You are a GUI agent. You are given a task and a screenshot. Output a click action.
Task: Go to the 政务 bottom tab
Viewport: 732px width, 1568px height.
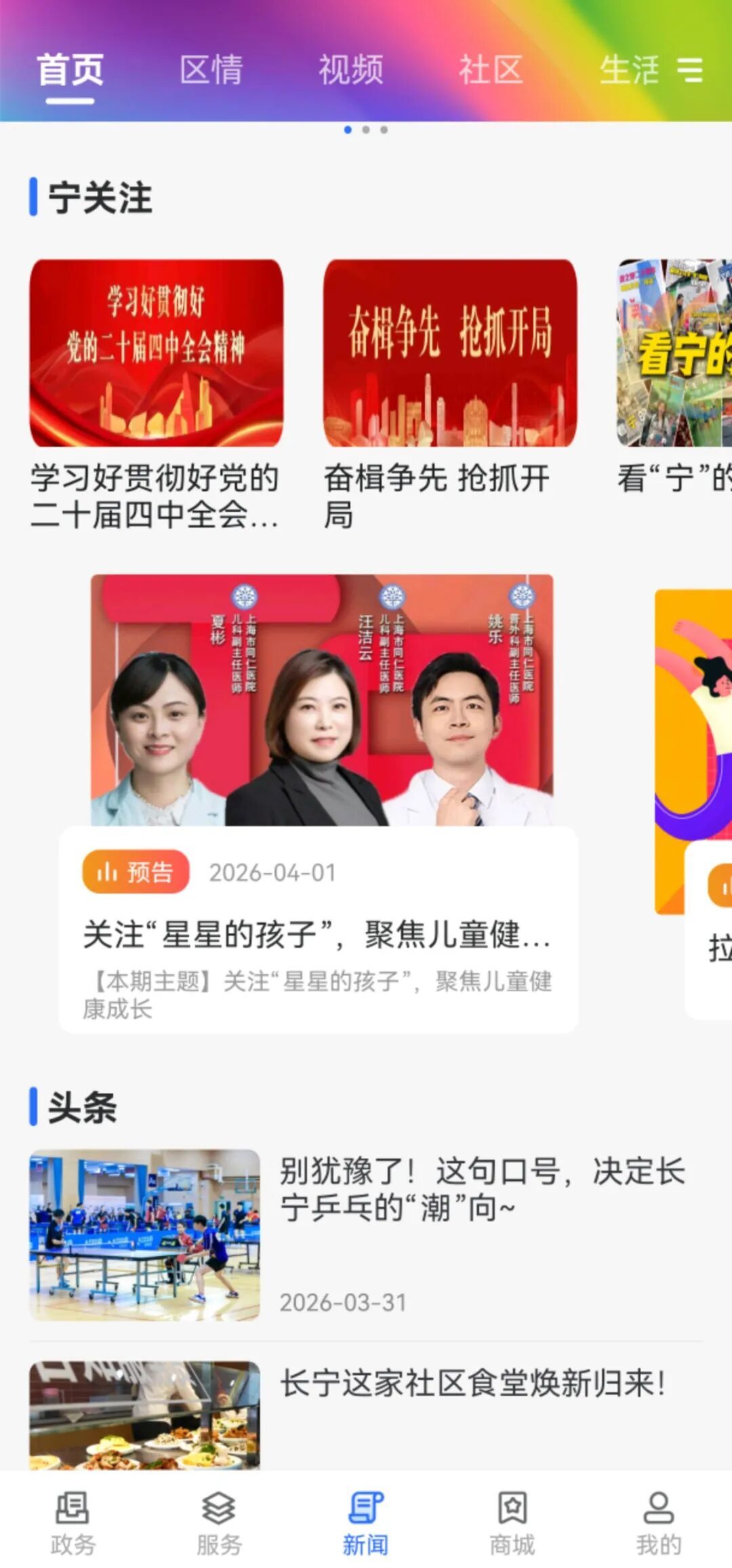pos(73,1523)
